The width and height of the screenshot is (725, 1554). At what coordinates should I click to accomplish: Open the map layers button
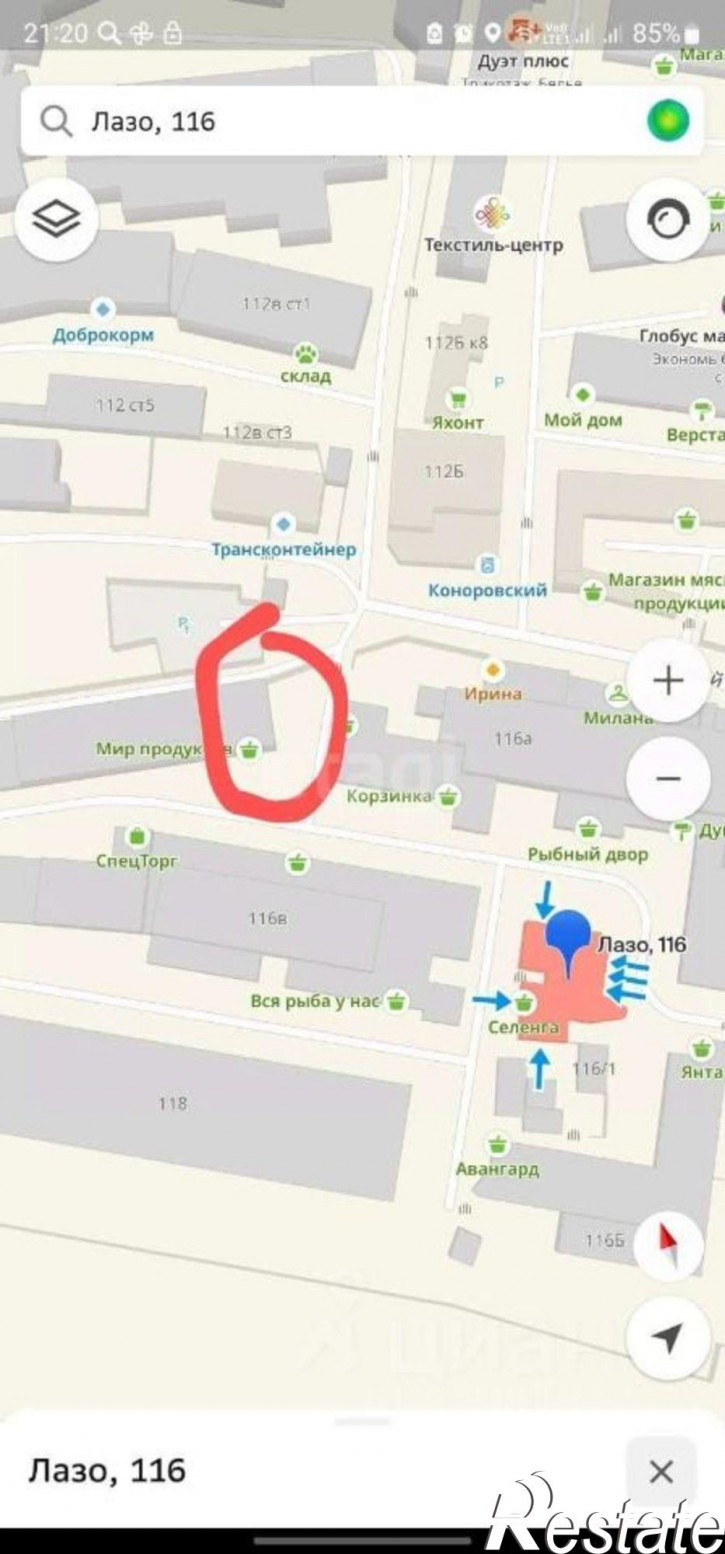pyautogui.click(x=57, y=219)
